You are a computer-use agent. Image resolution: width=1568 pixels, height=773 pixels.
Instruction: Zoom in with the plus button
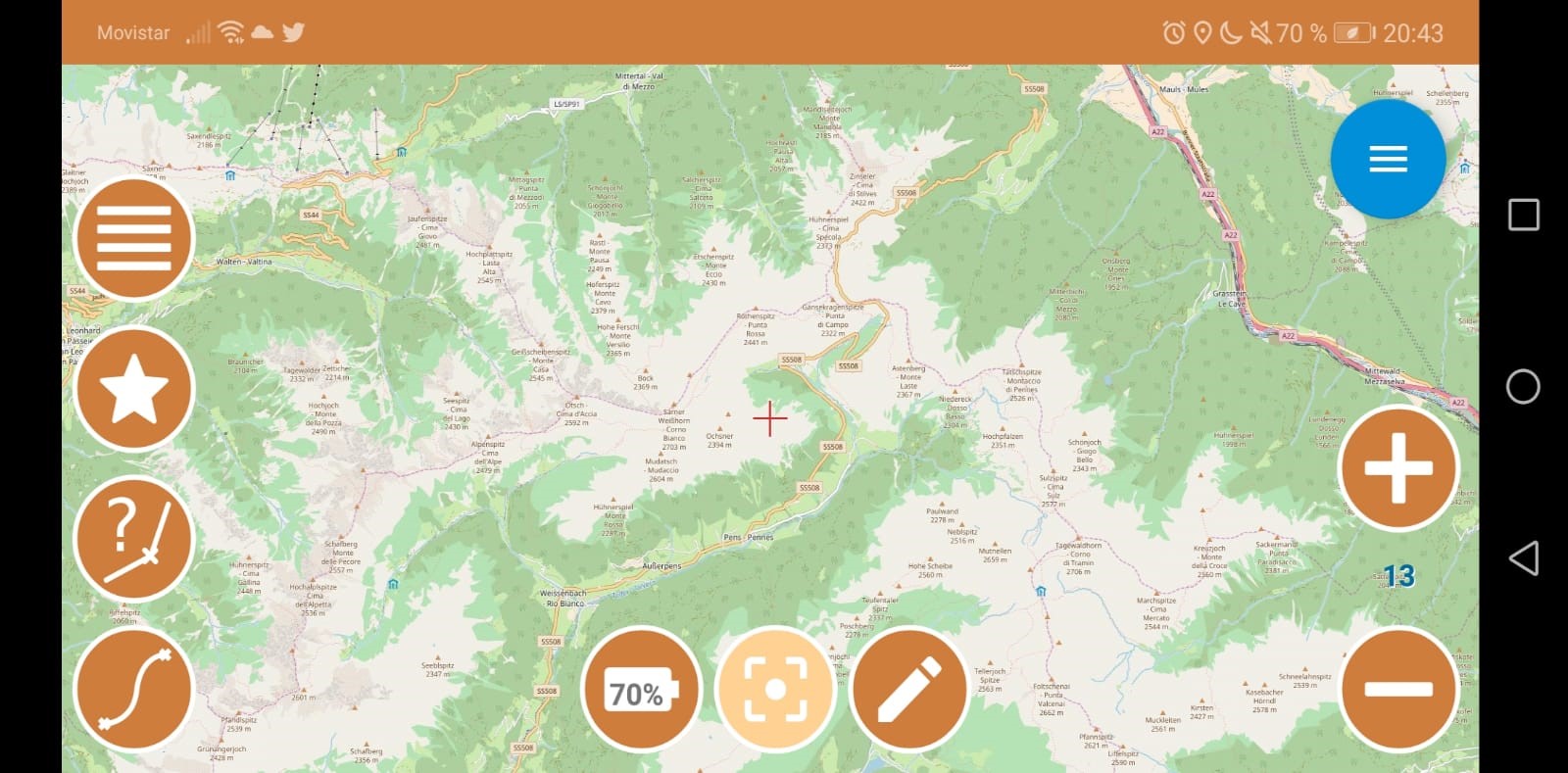coord(1397,467)
